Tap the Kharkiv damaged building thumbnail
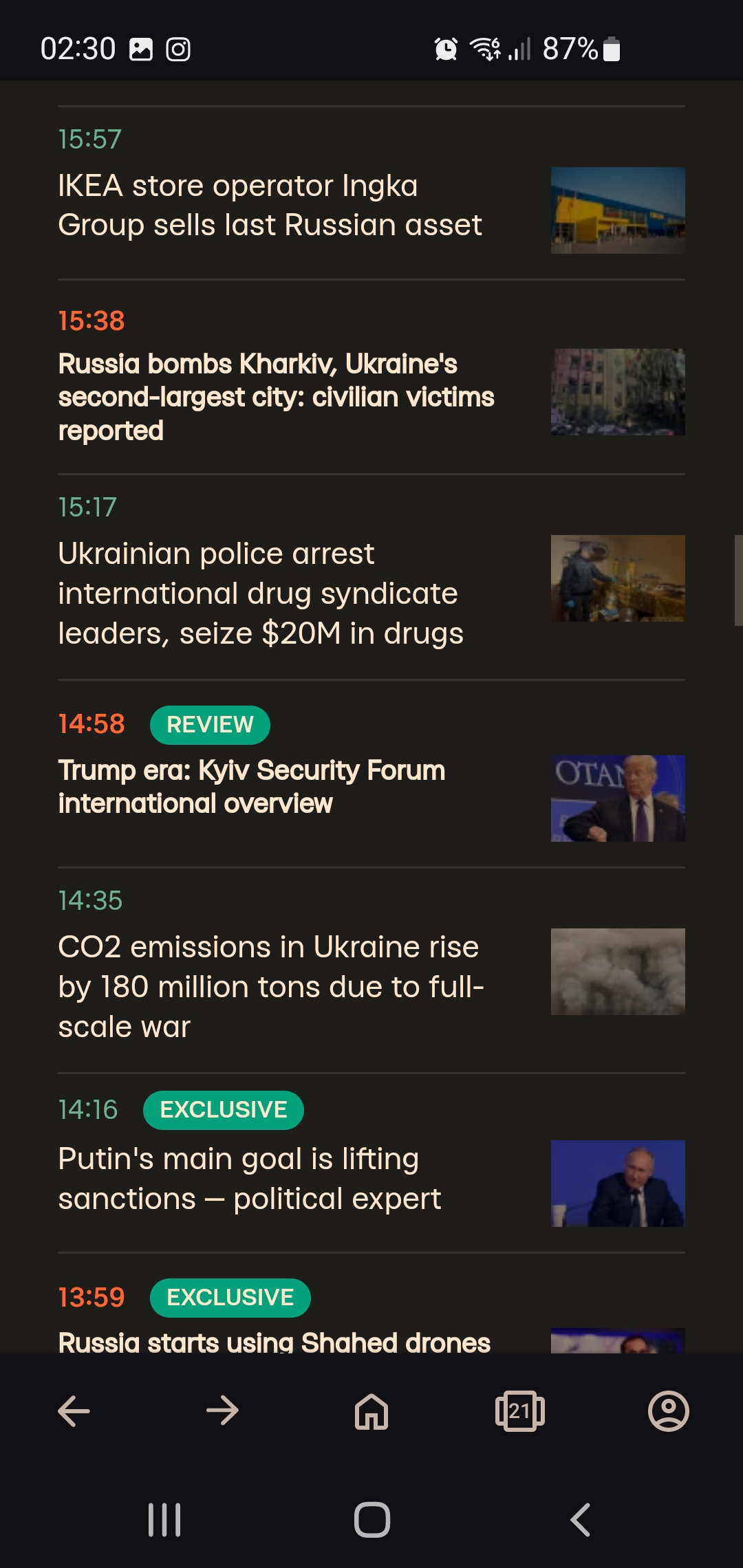Image resolution: width=743 pixels, height=1568 pixels. (618, 392)
